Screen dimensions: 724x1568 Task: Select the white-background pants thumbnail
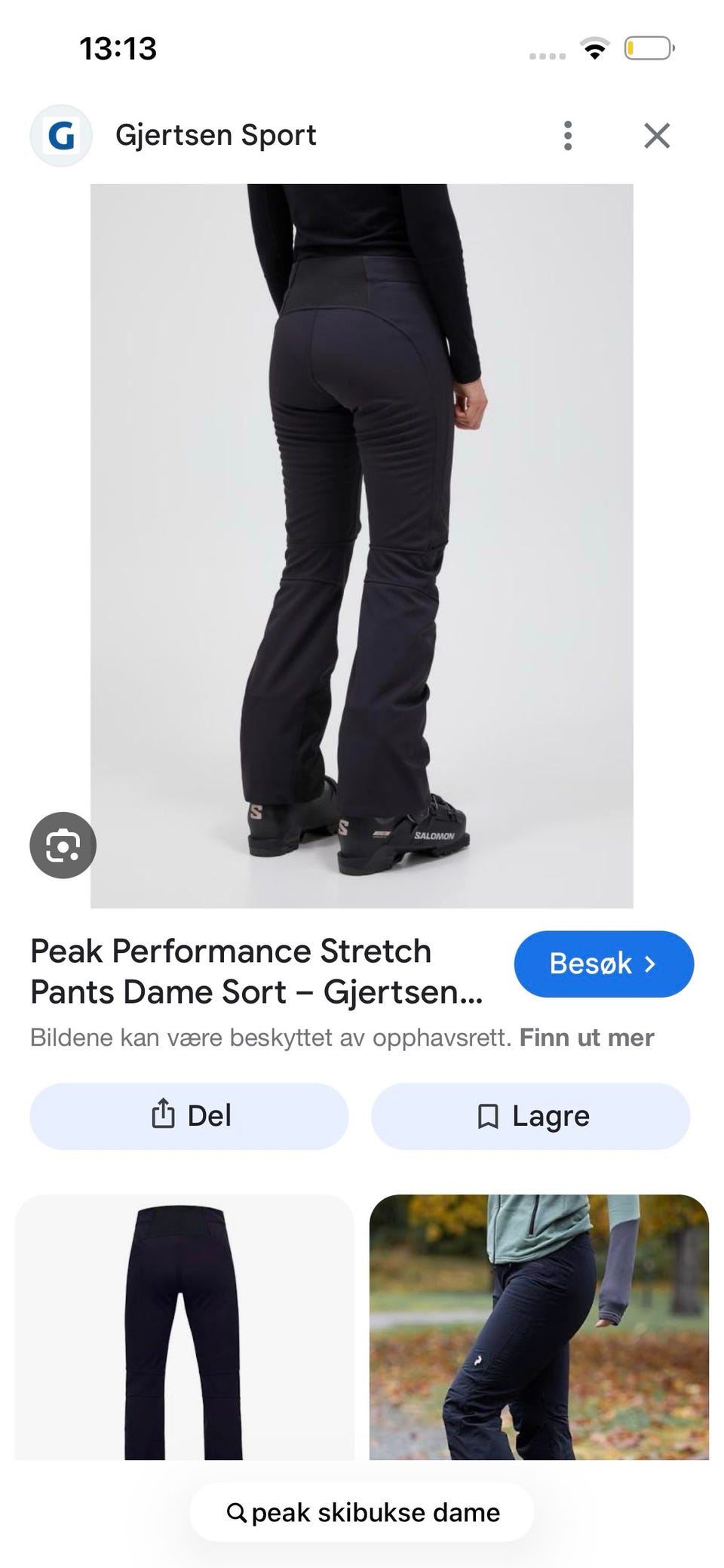(x=186, y=1344)
